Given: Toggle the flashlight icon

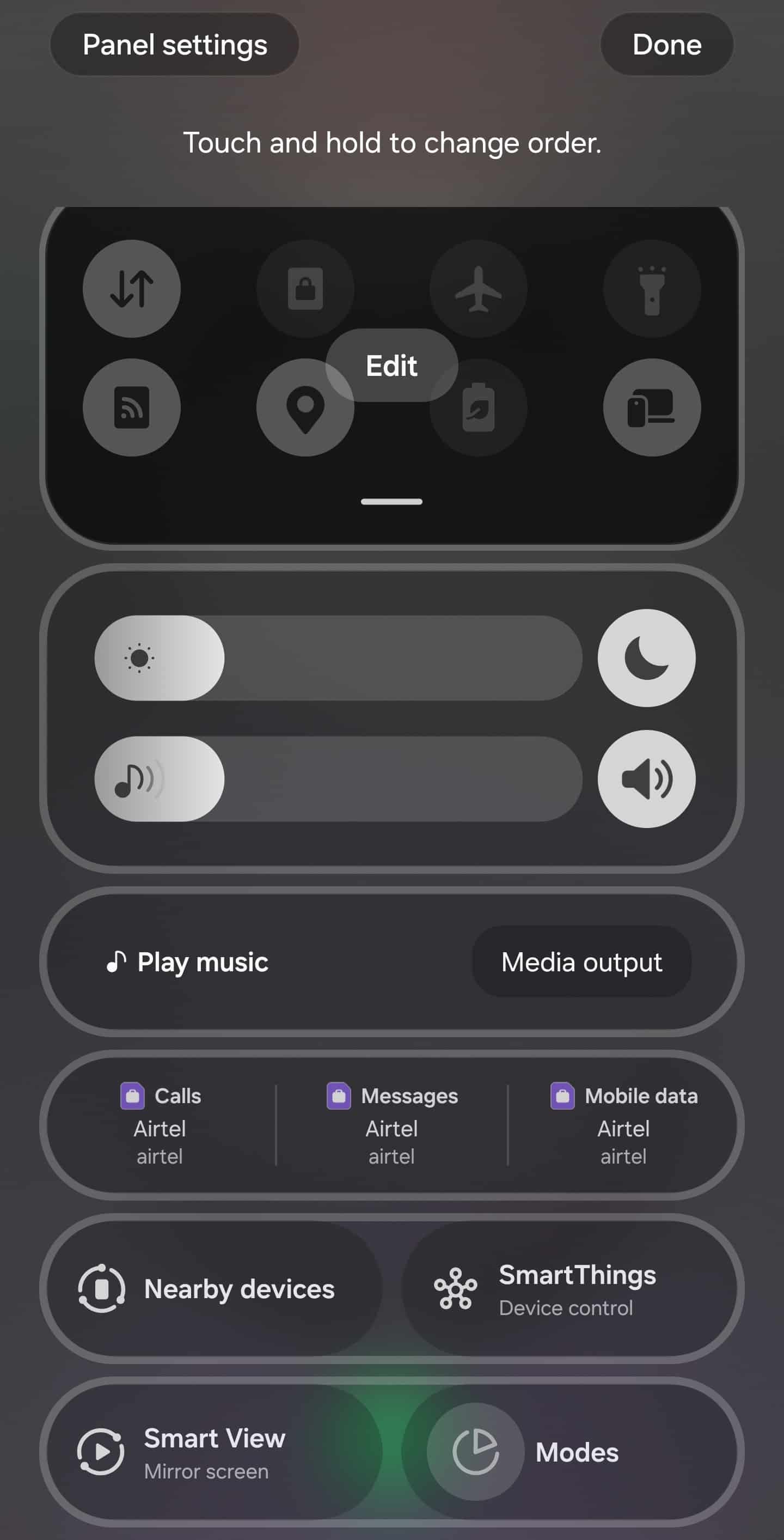Looking at the screenshot, I should click(x=652, y=289).
